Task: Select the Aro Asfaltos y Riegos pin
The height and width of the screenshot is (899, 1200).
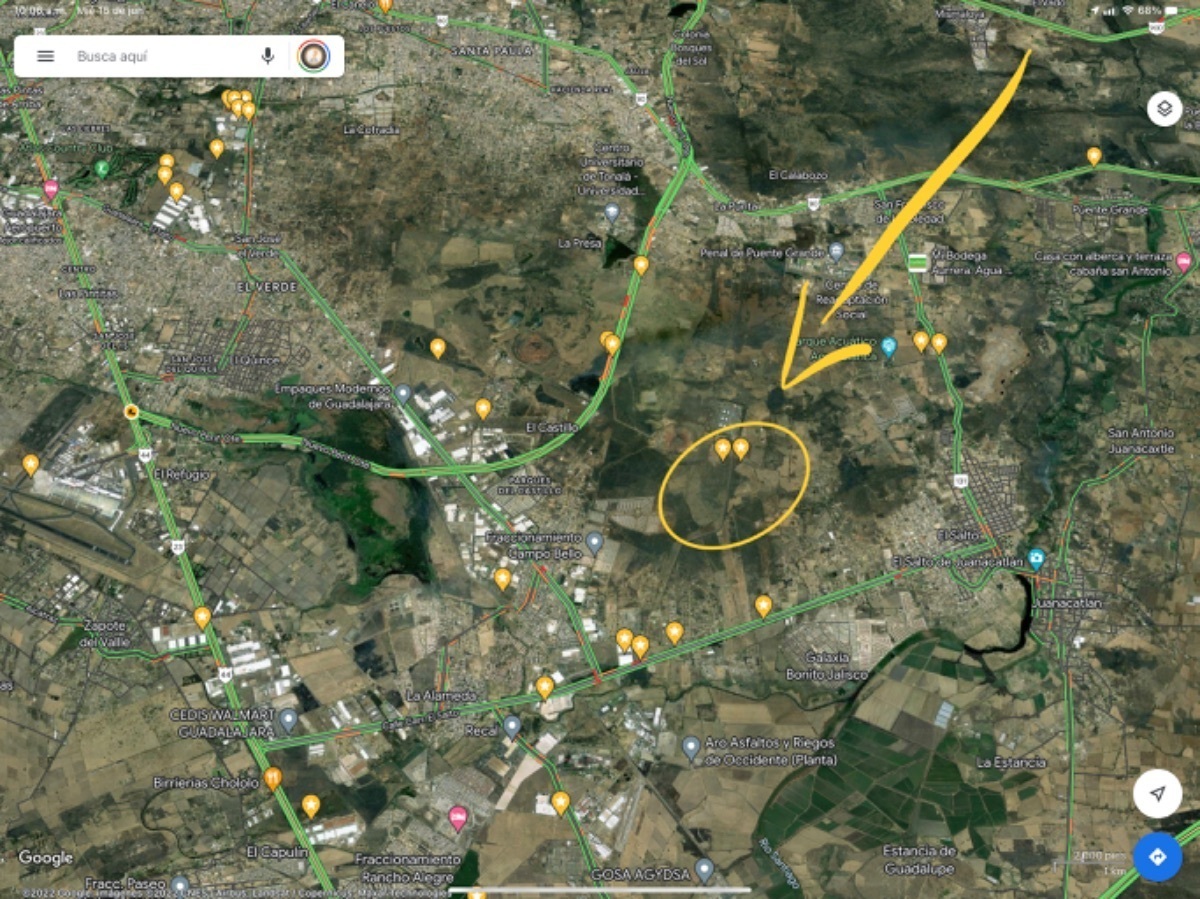Action: [690, 746]
